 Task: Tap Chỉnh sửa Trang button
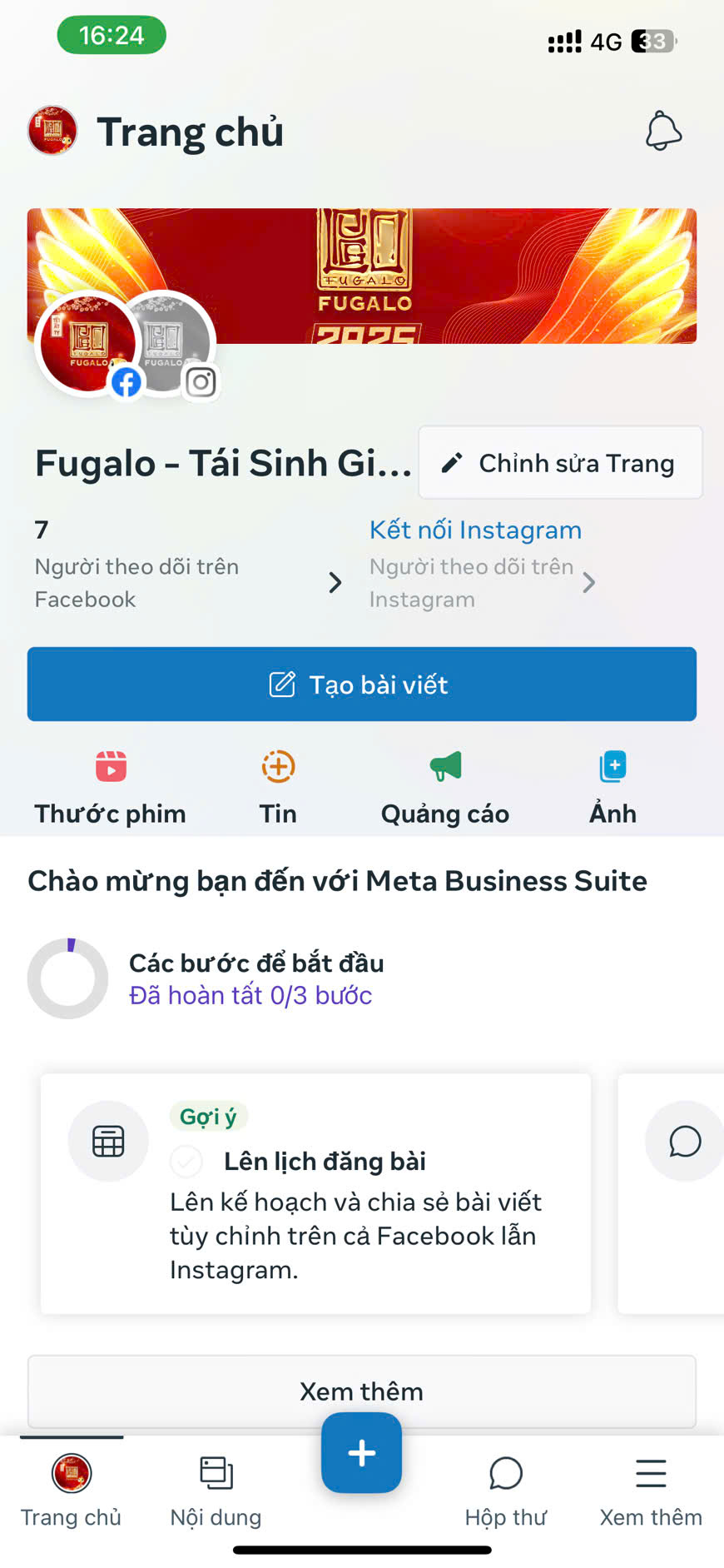(x=560, y=463)
